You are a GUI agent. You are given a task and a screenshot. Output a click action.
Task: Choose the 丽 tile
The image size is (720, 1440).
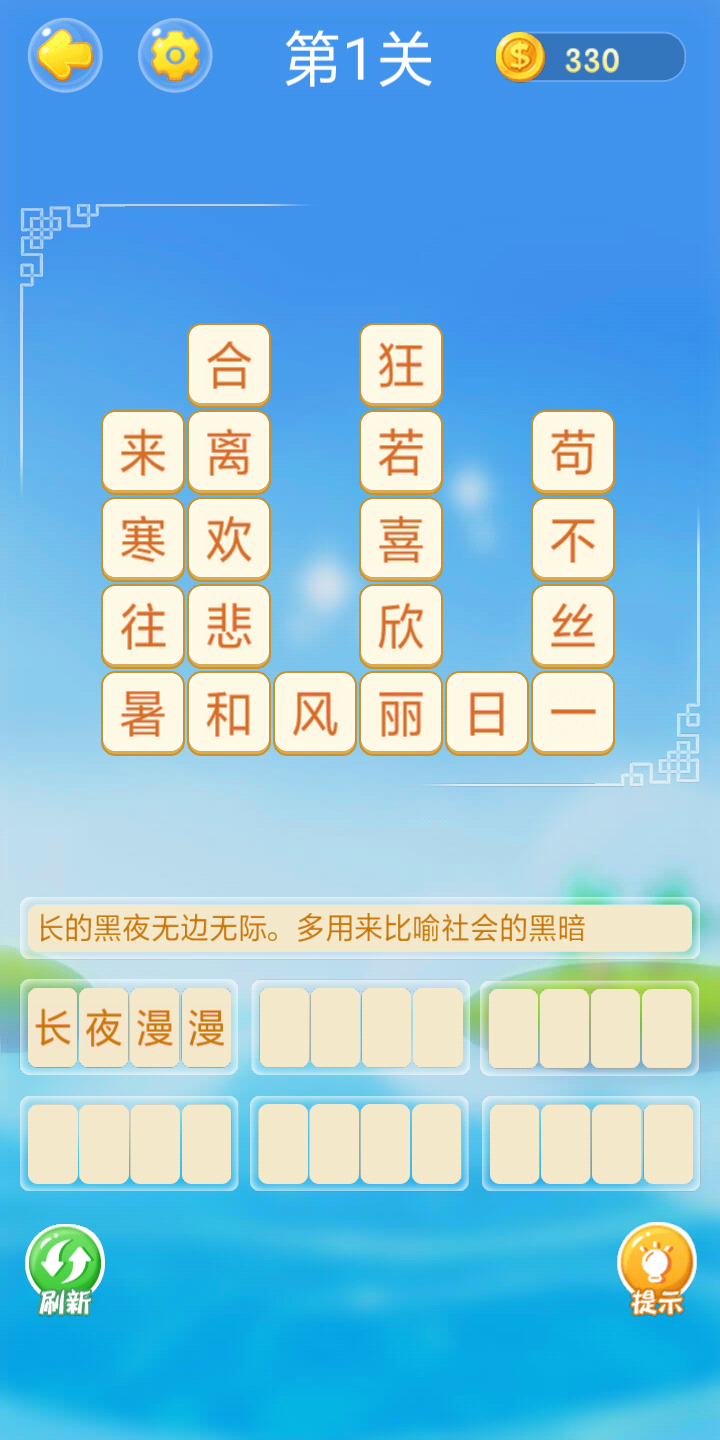[401, 713]
